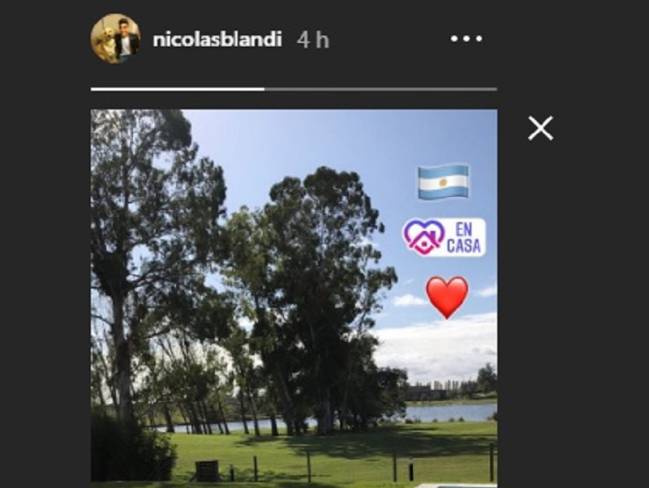Image resolution: width=649 pixels, height=488 pixels.
Task: Open the three-dot story options menu
Action: pos(466,39)
